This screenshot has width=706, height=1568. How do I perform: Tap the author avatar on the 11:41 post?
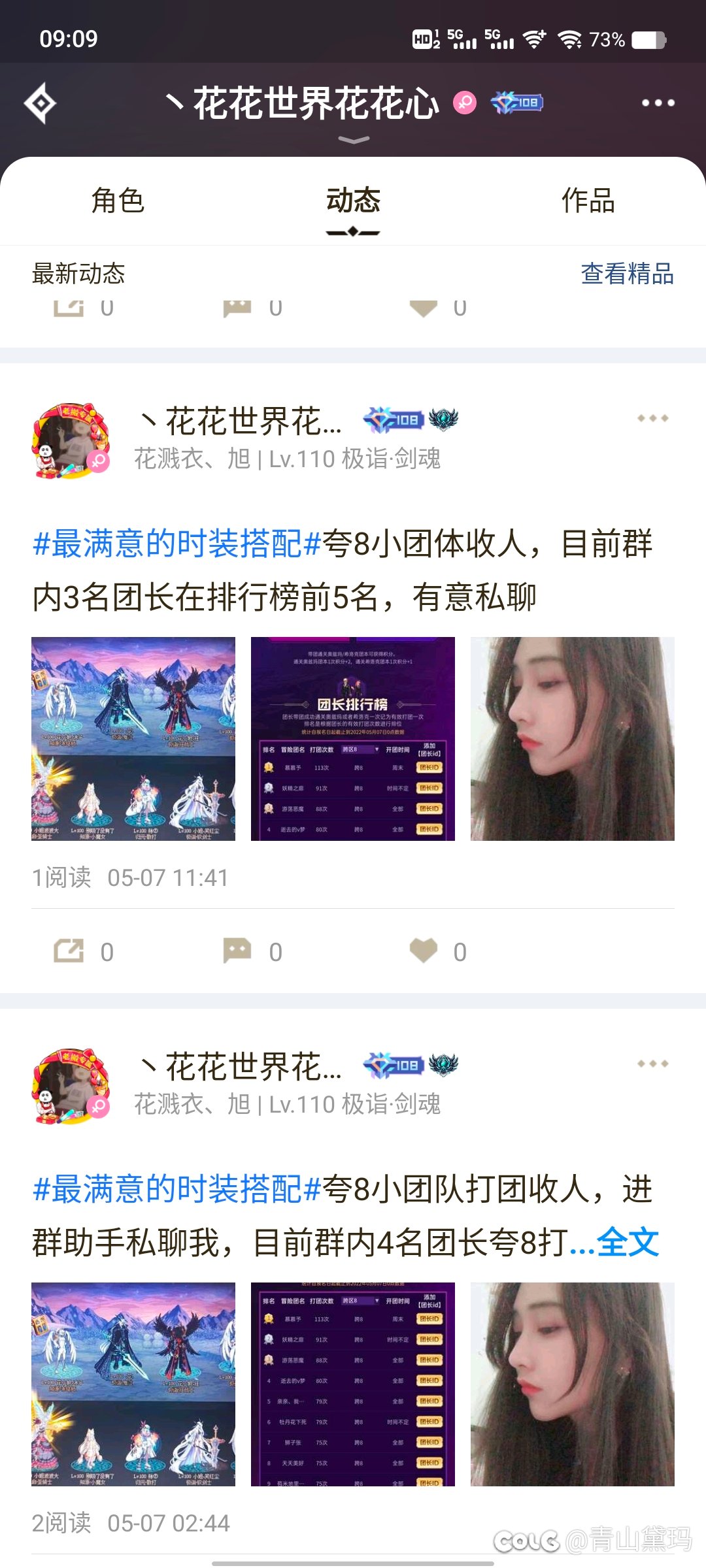[71, 441]
